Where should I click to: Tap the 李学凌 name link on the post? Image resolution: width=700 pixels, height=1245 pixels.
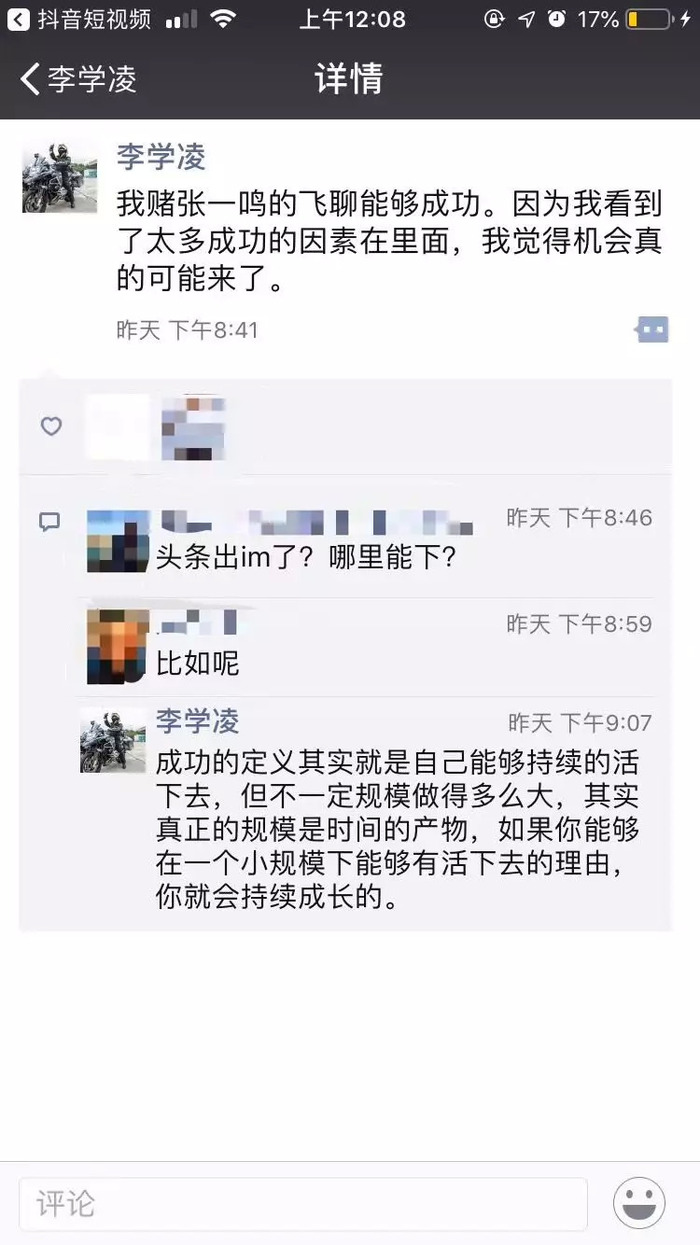(161, 156)
